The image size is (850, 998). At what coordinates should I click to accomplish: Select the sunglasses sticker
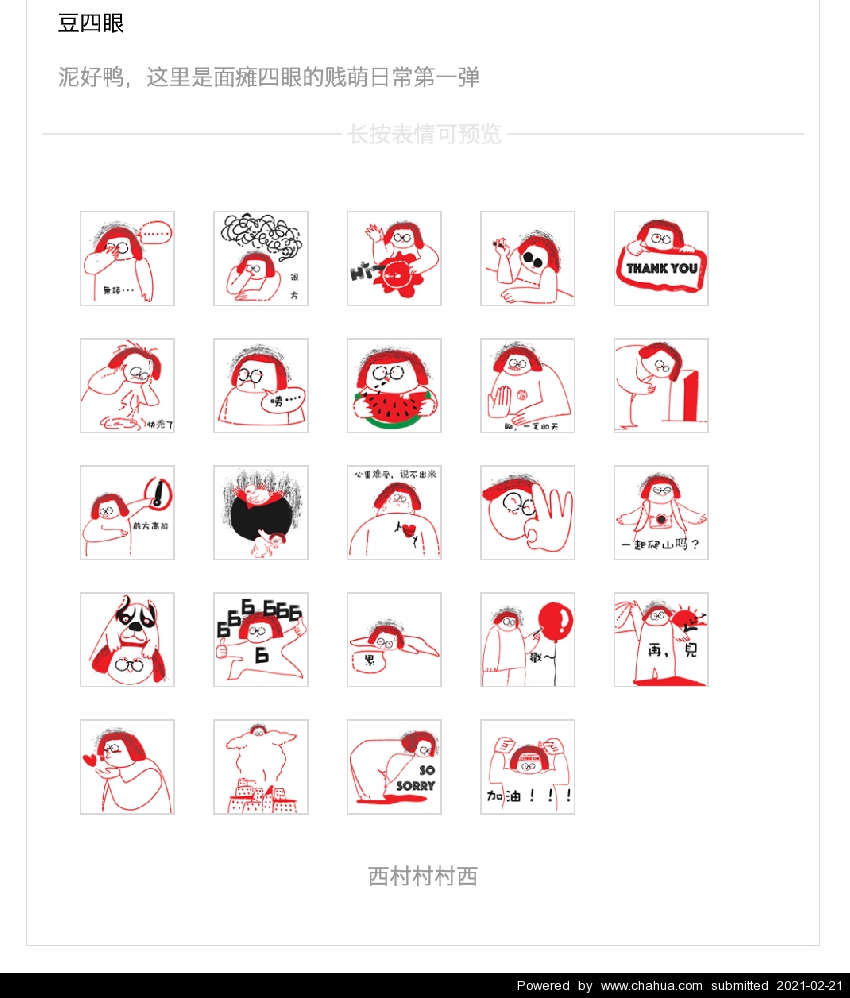click(x=527, y=258)
